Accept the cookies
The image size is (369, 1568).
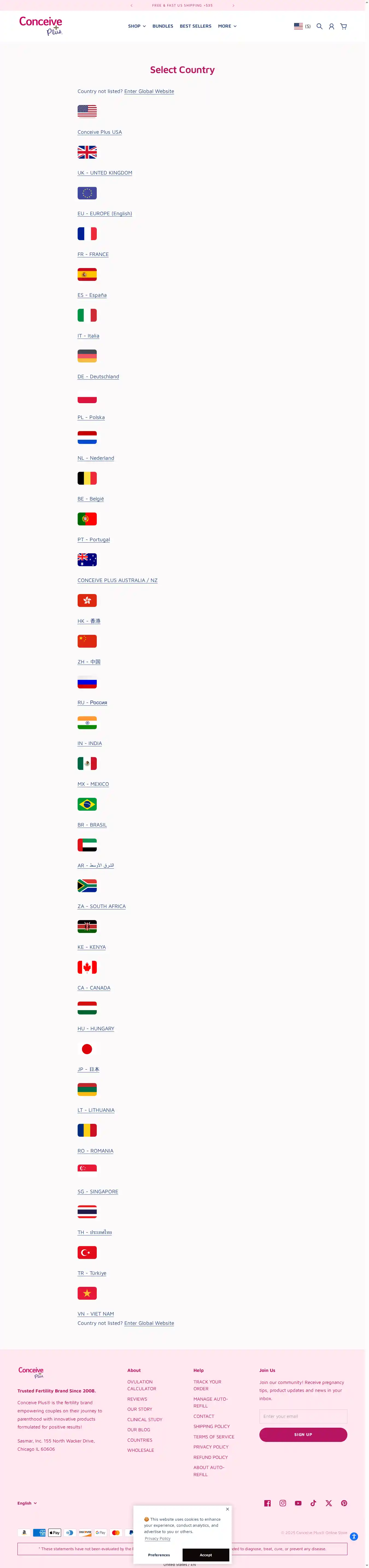tap(206, 1555)
